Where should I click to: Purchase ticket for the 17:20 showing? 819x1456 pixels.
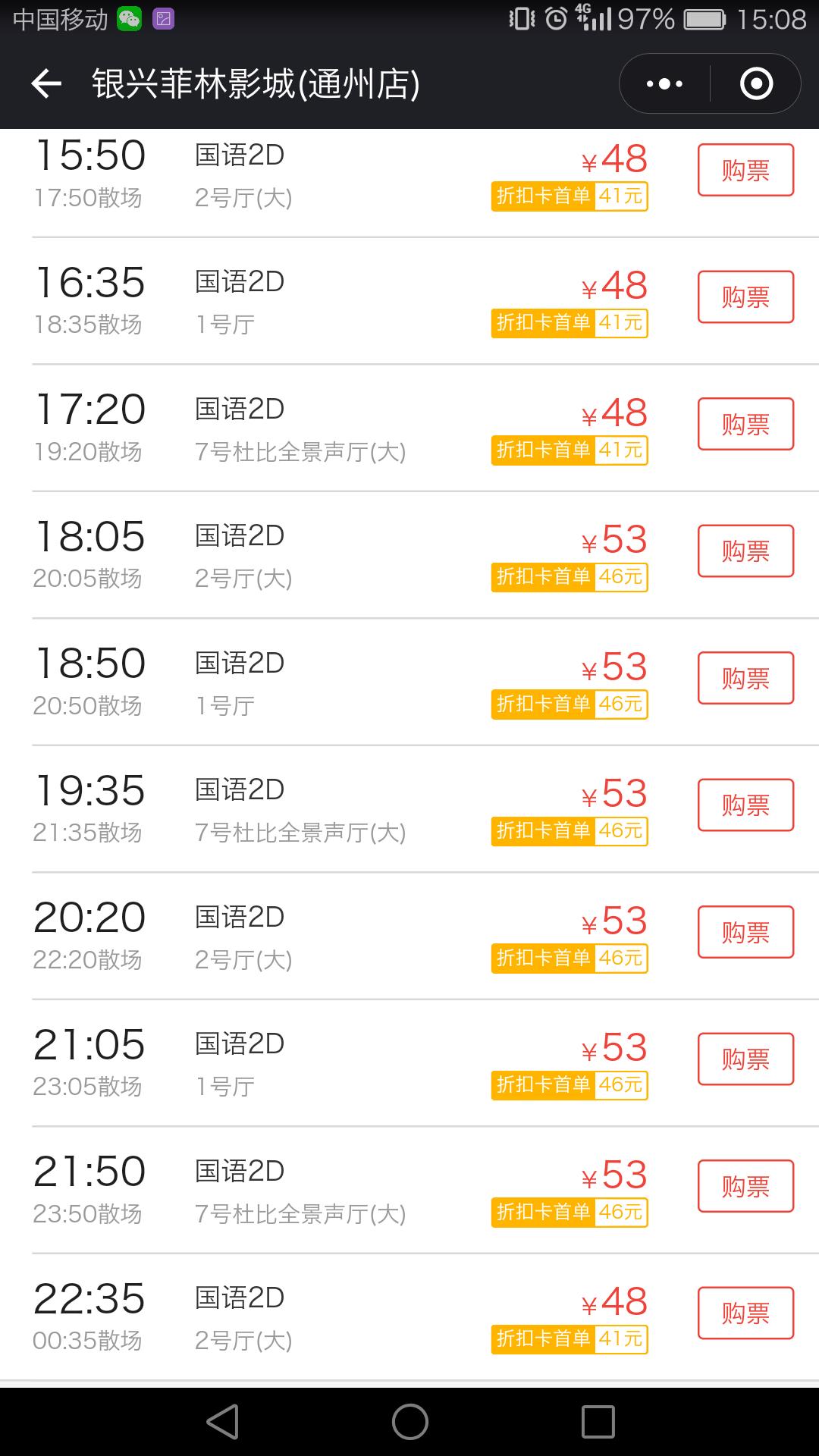click(x=745, y=424)
